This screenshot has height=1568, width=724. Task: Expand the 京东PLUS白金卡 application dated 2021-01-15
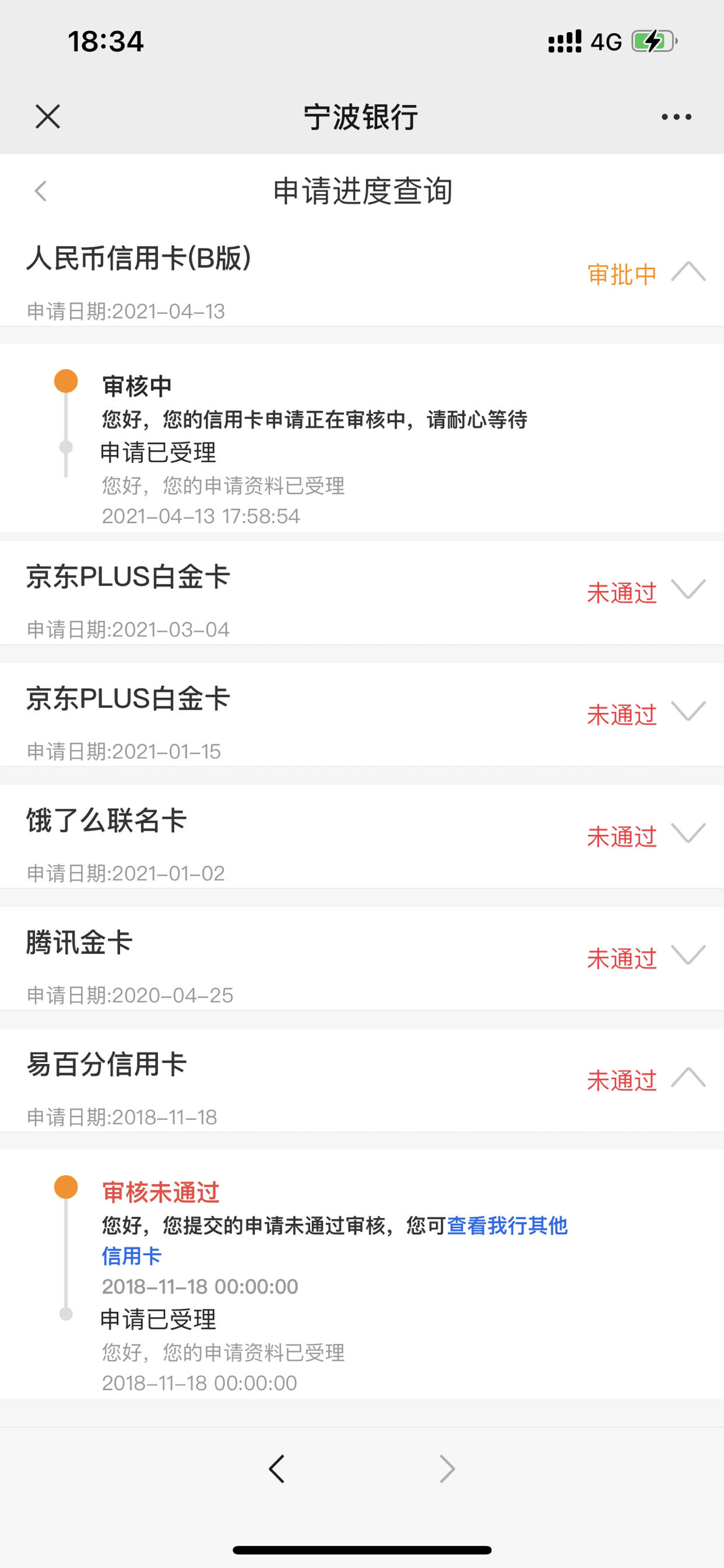click(688, 711)
